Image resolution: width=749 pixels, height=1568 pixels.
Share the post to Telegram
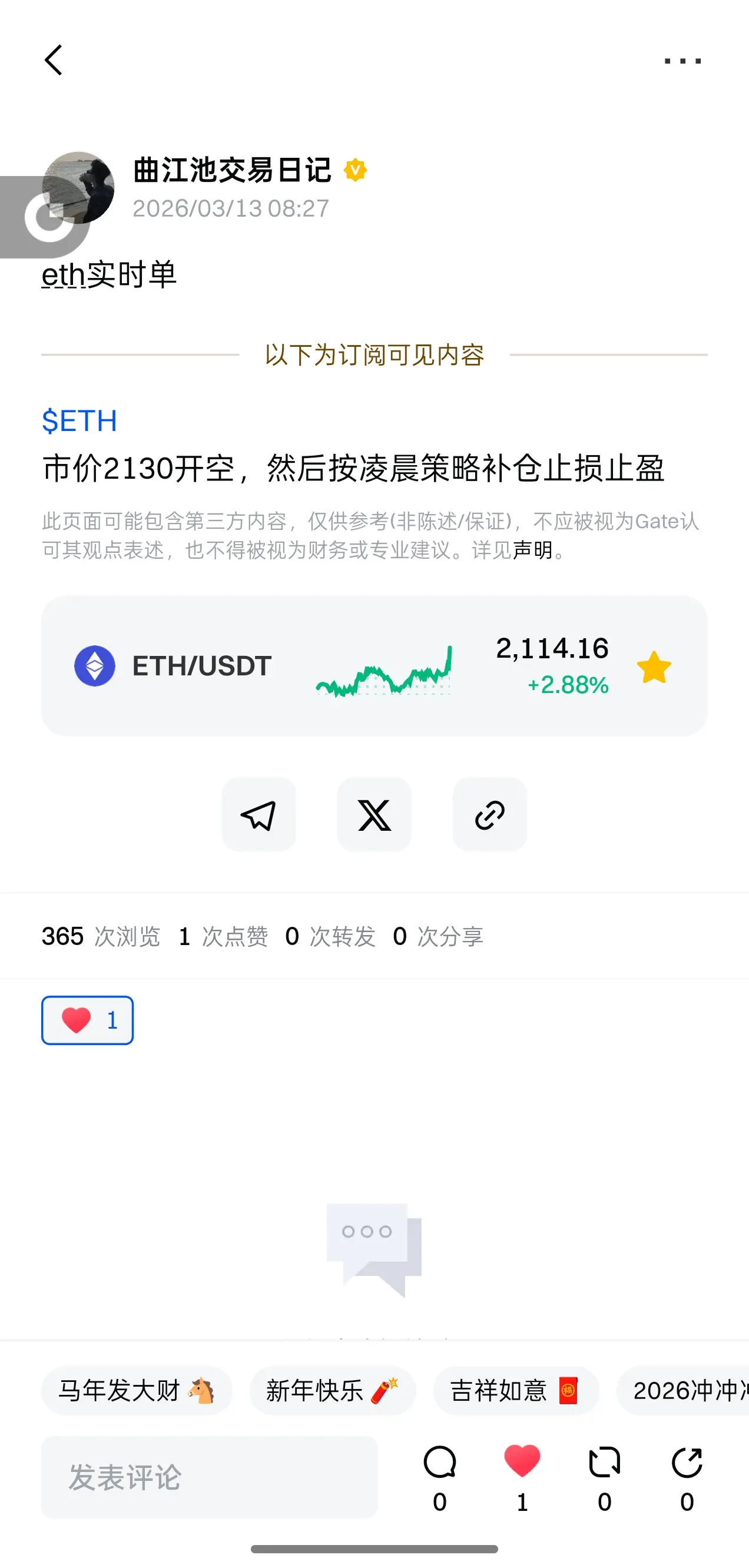[259, 814]
